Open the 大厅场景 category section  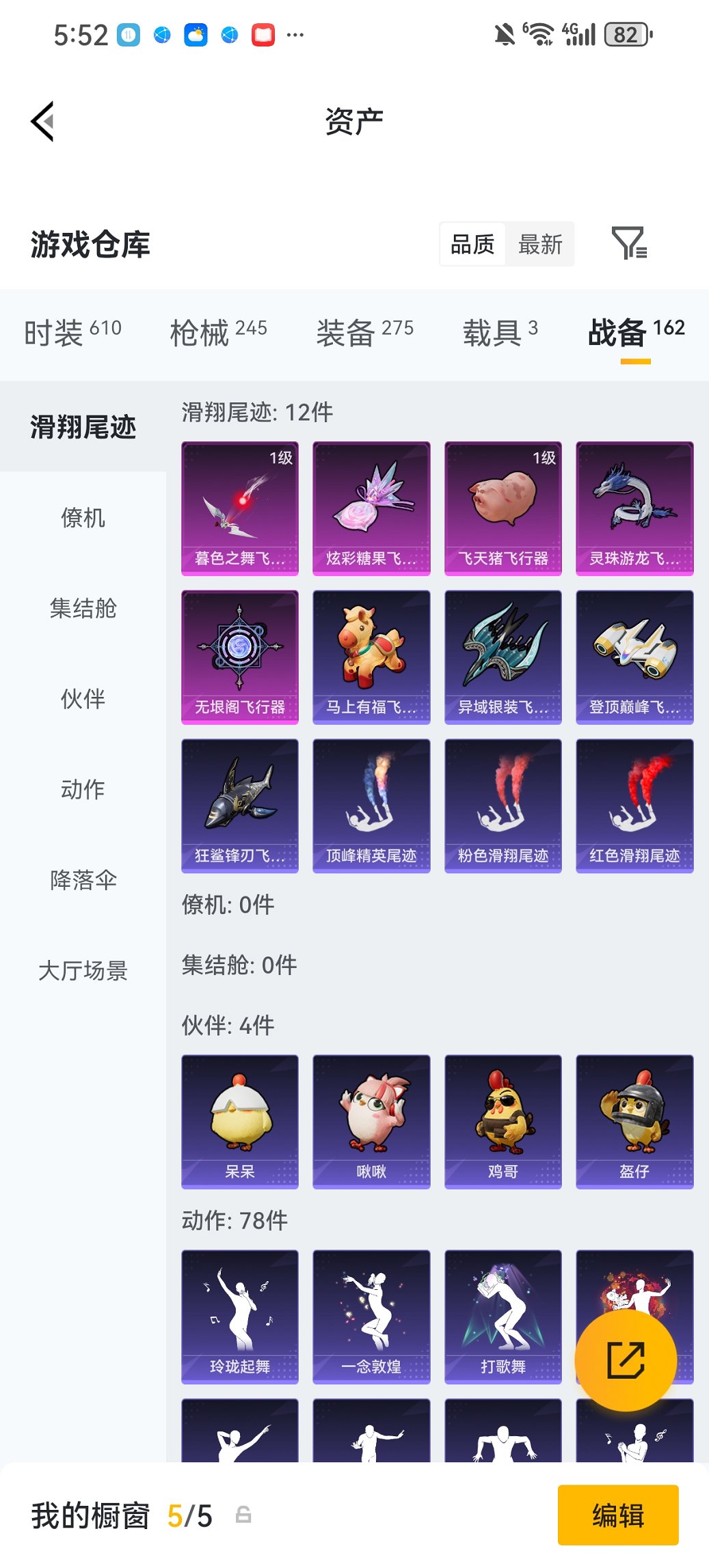point(83,970)
